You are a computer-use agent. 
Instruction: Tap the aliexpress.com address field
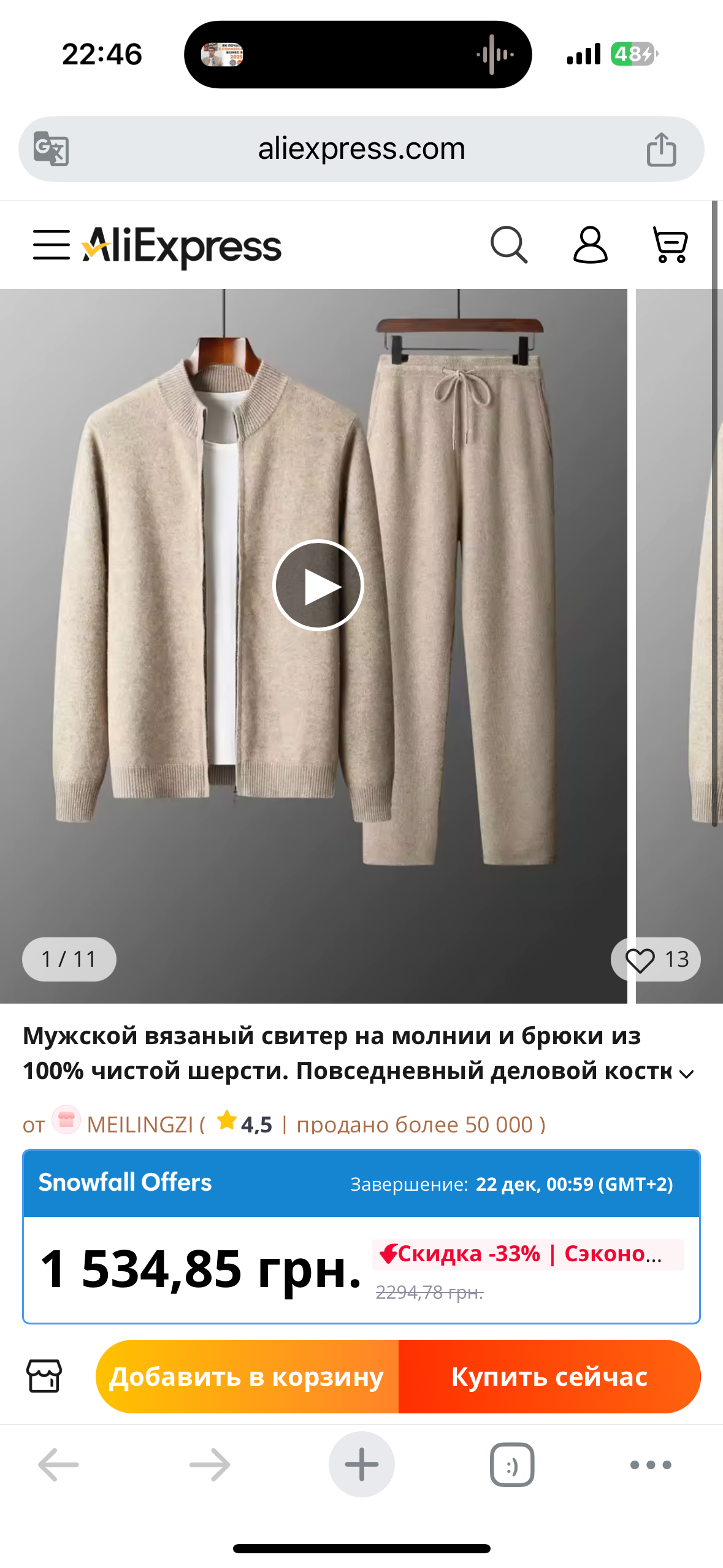pyautogui.click(x=361, y=149)
